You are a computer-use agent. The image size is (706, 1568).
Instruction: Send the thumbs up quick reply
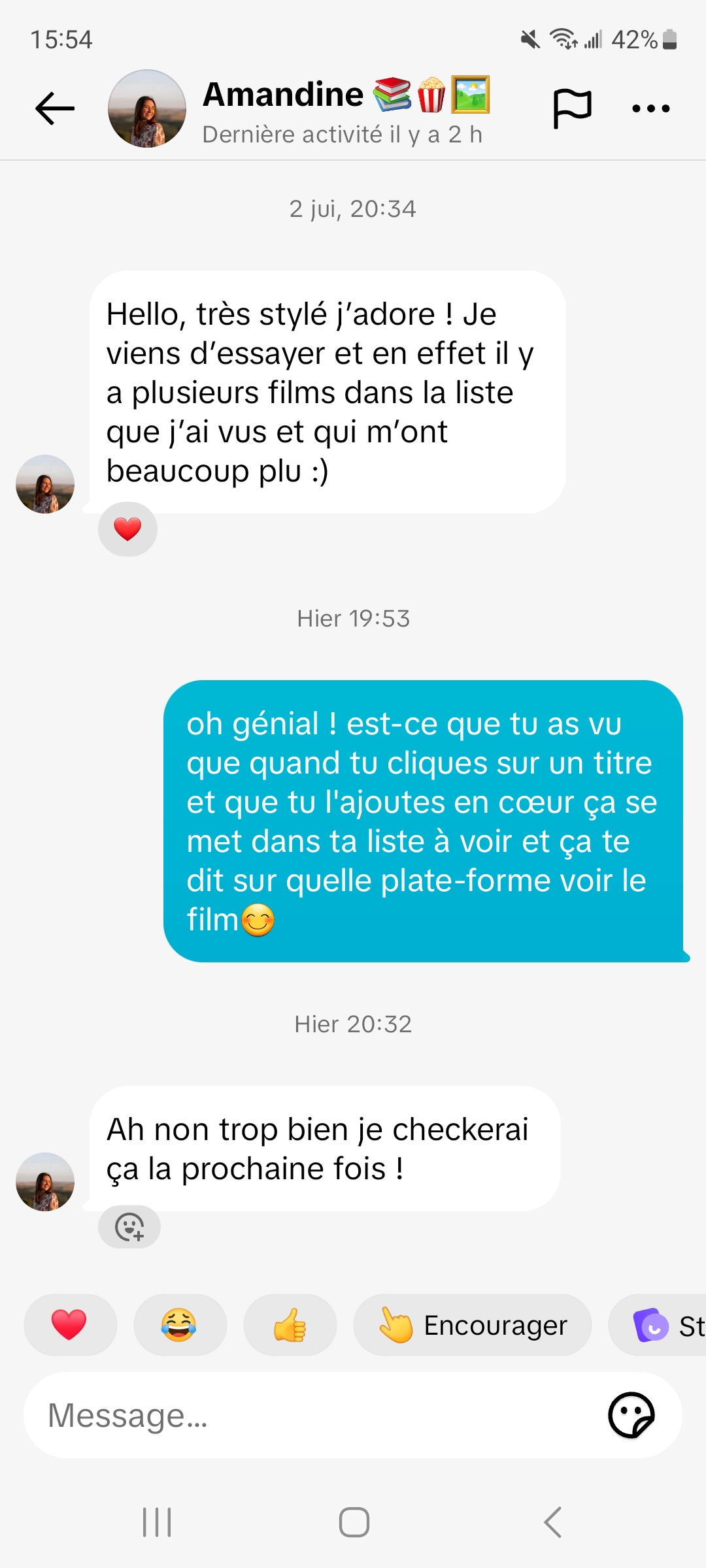[290, 1325]
